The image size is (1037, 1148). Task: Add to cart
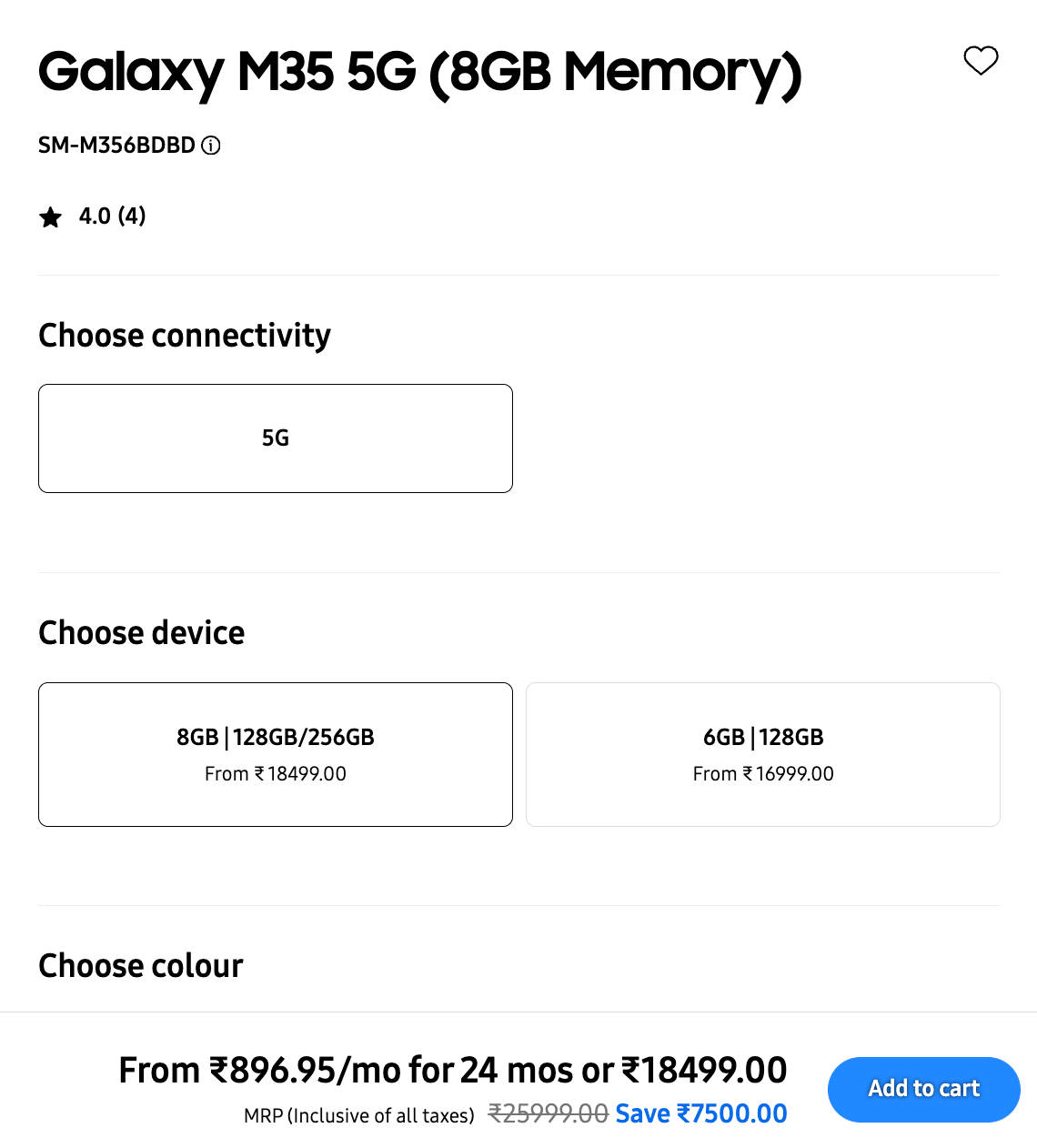[x=922, y=1089]
